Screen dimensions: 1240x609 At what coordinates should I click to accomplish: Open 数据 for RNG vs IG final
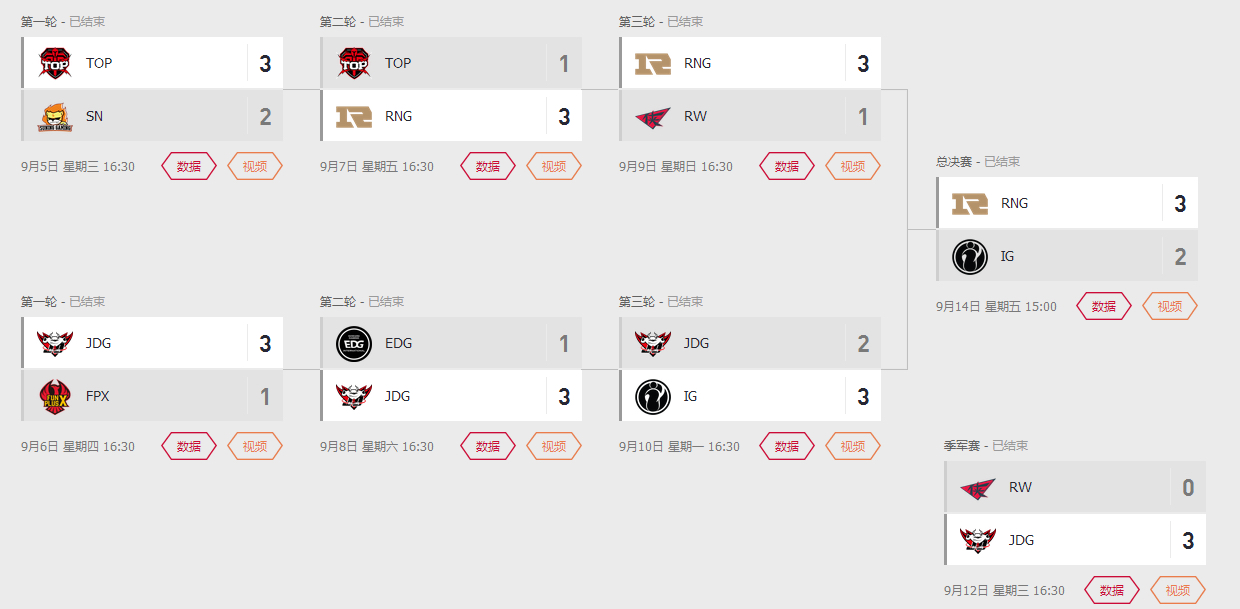[x=1104, y=306]
